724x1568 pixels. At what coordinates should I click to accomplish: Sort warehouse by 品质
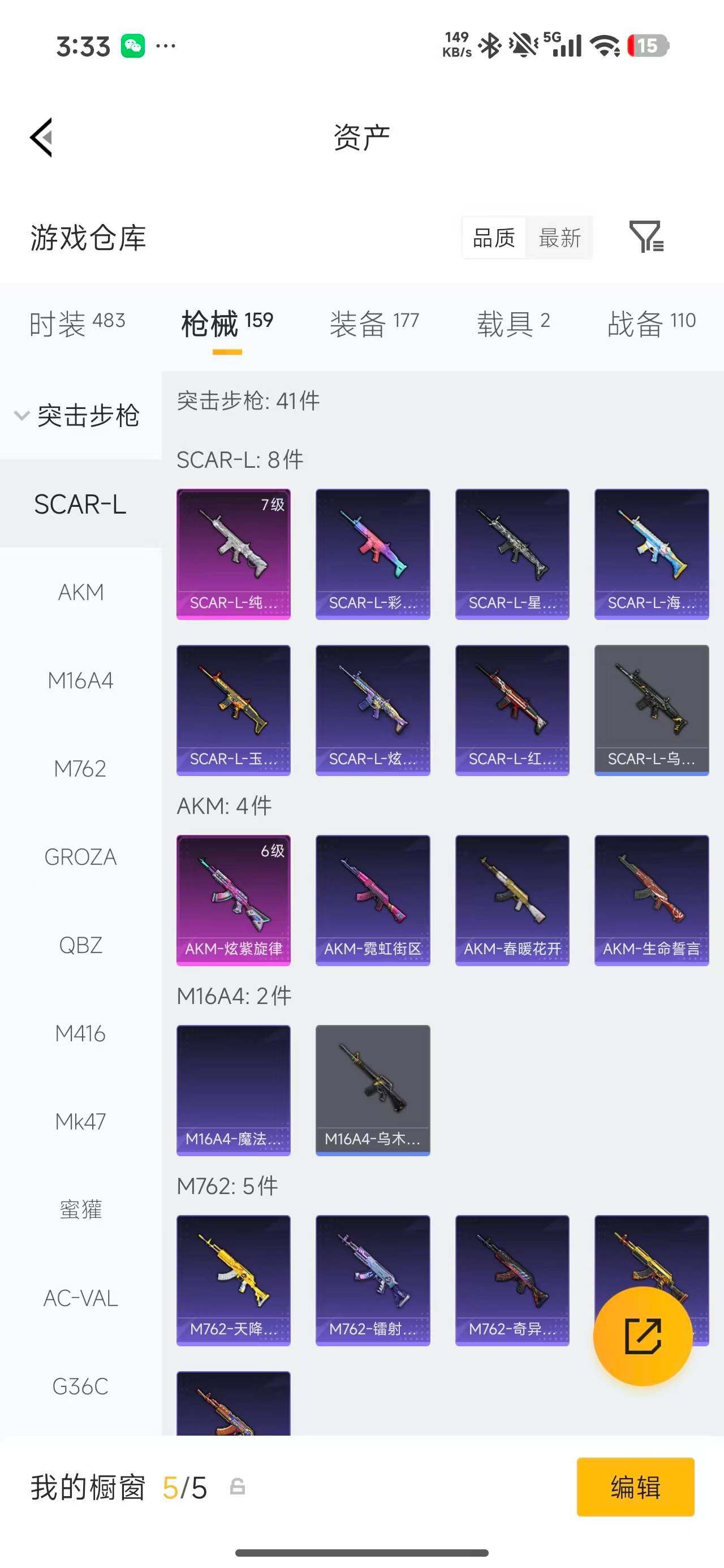494,238
